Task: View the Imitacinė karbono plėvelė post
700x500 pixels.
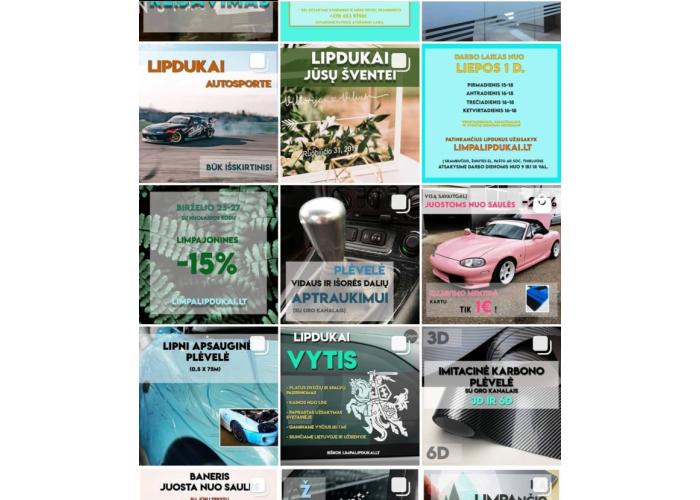Action: 491,395
